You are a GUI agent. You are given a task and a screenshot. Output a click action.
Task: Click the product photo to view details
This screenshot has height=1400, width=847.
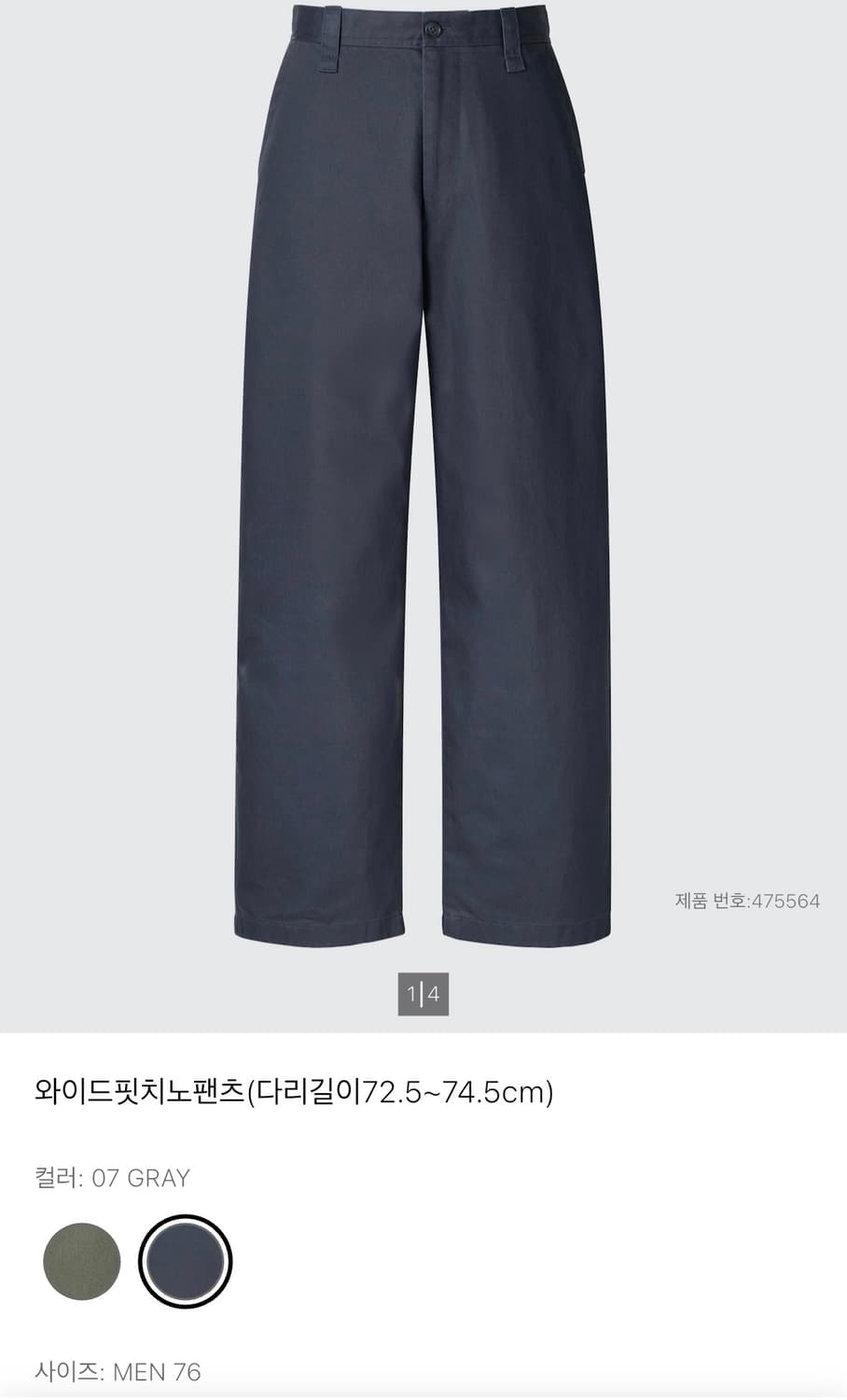[423, 467]
